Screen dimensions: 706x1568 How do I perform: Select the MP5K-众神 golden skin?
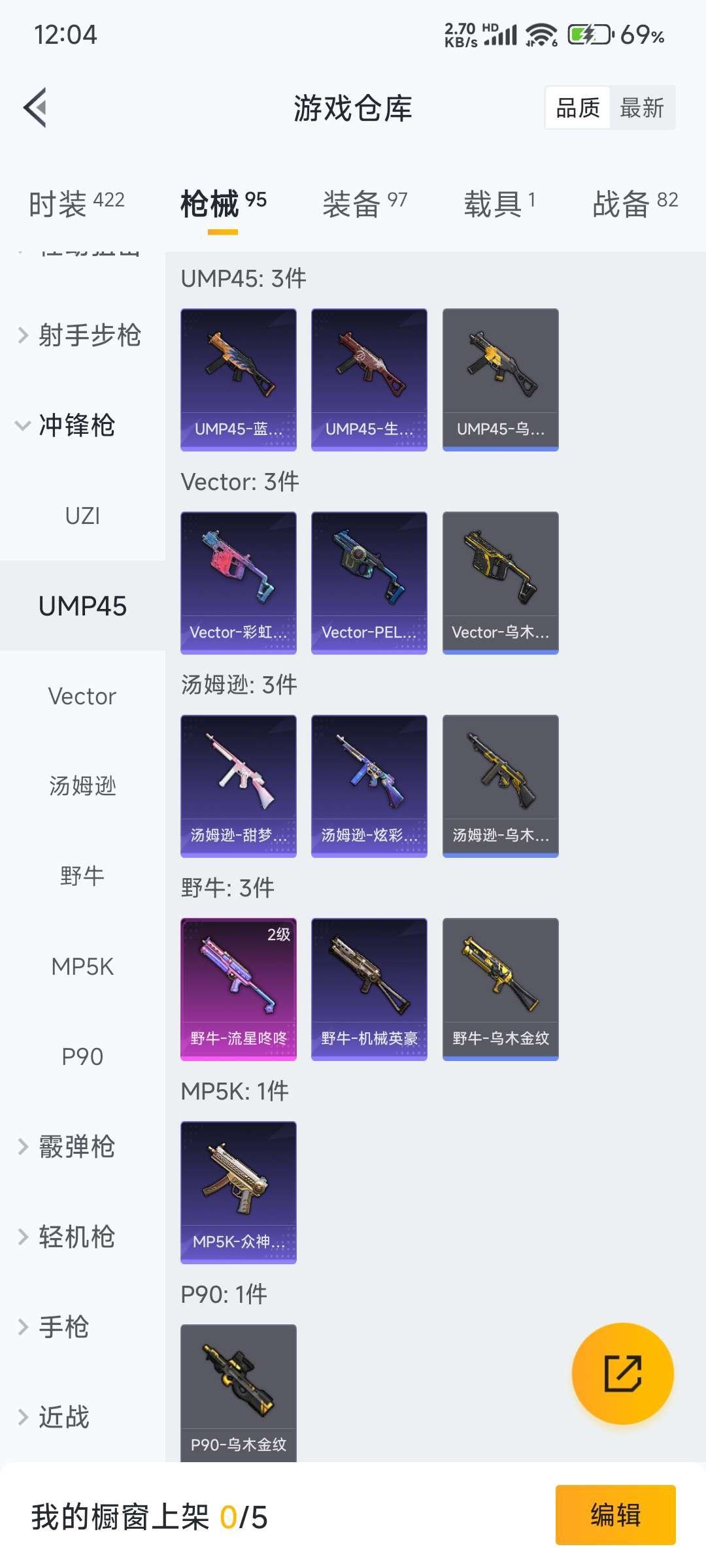click(x=238, y=1192)
